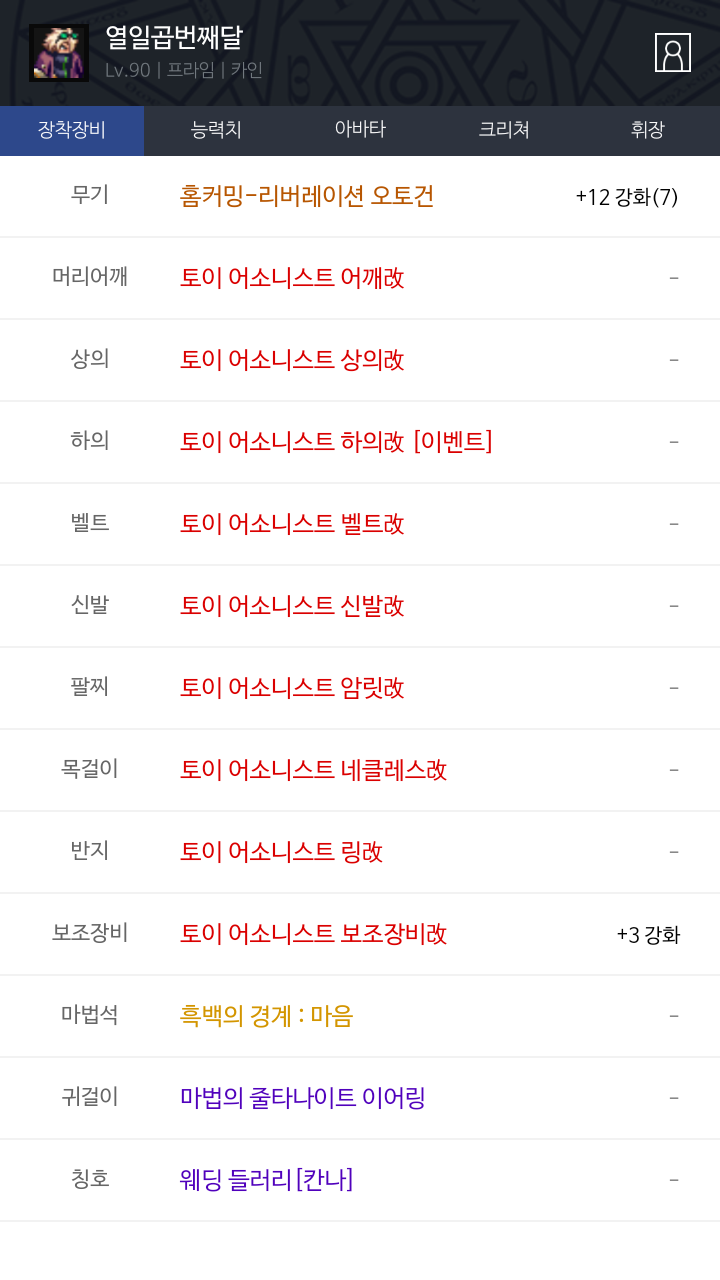Viewport: 720px width, 1280px height.
Task: Open the character profile icon
Action: (x=672, y=53)
